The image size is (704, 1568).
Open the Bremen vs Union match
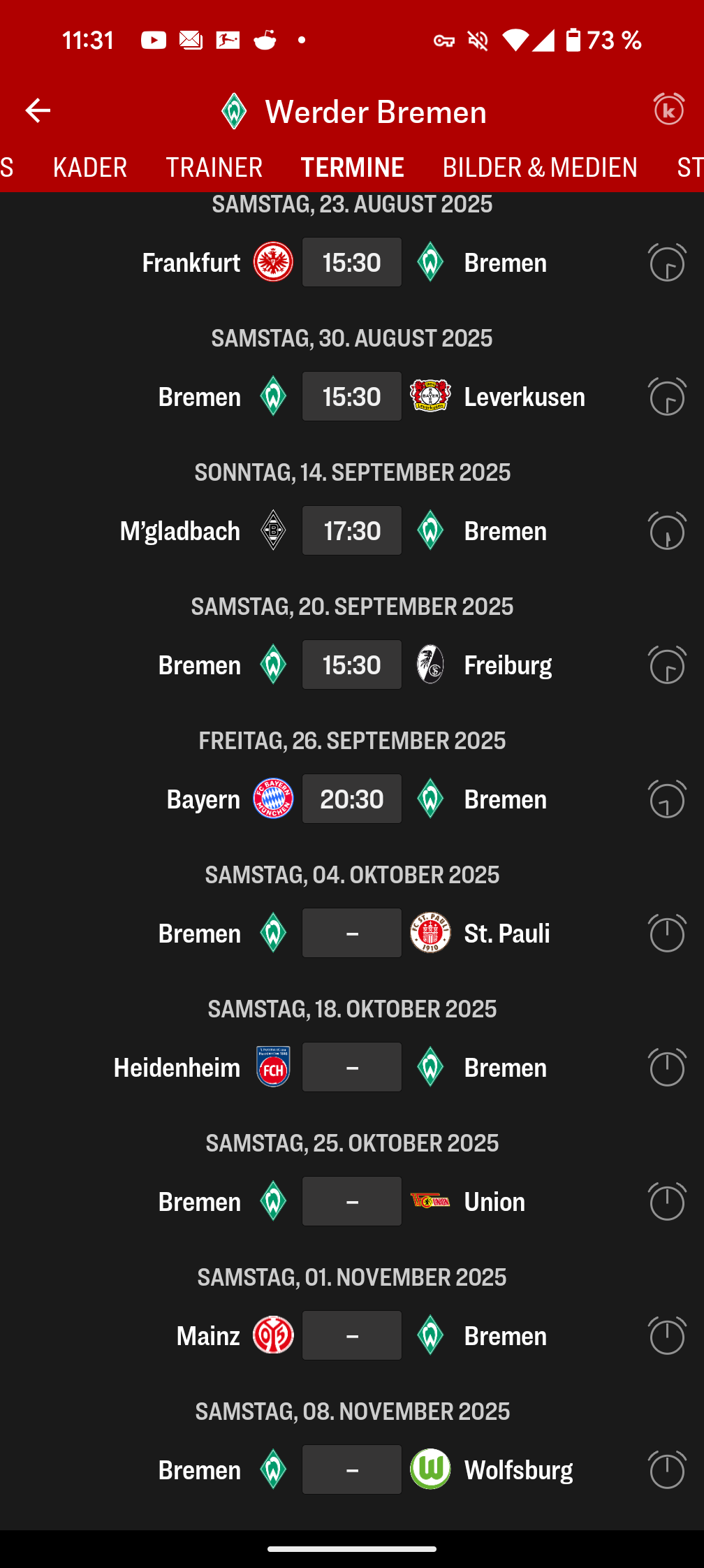click(352, 1202)
